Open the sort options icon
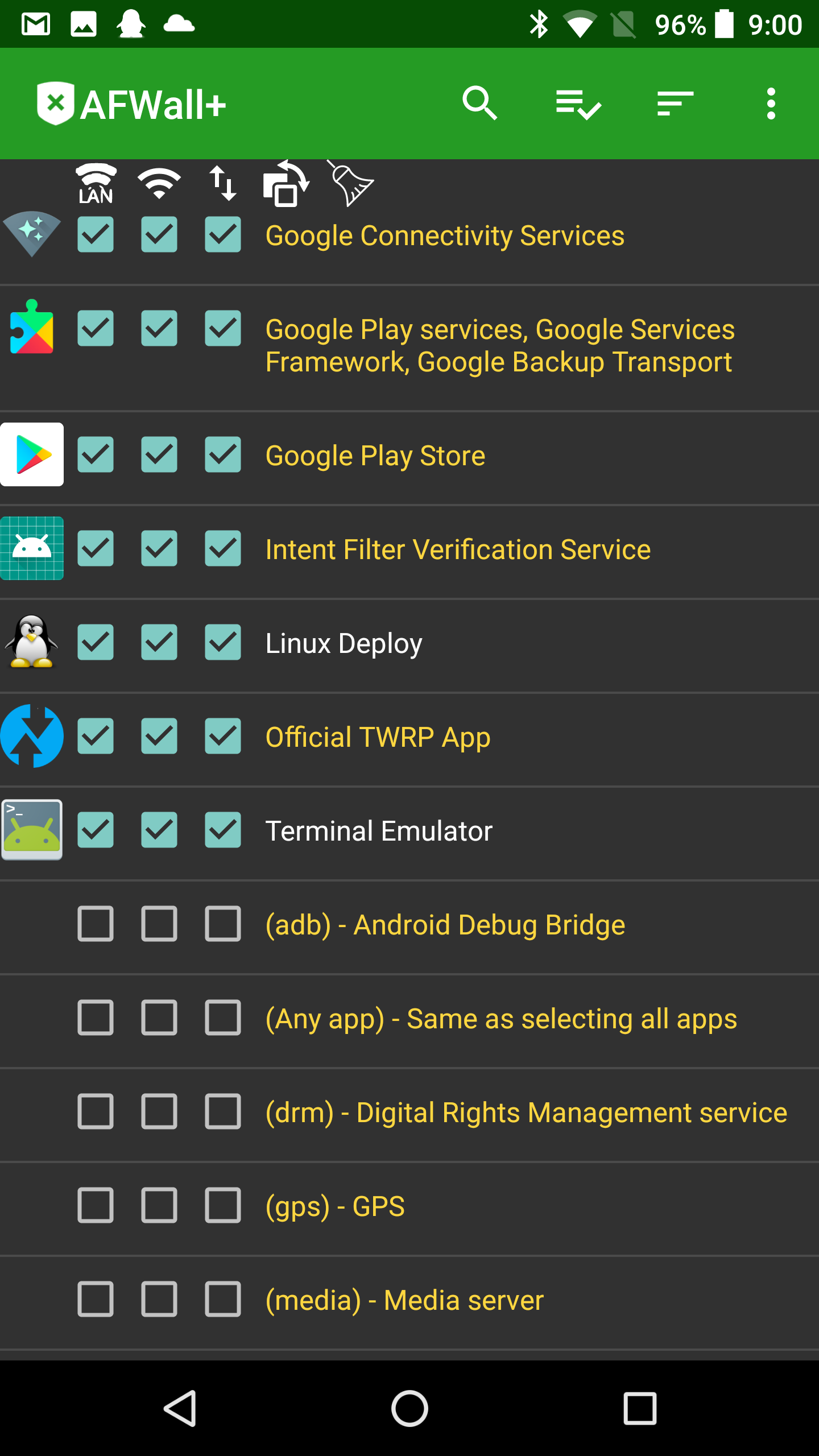This screenshot has width=819, height=1456. point(674,104)
